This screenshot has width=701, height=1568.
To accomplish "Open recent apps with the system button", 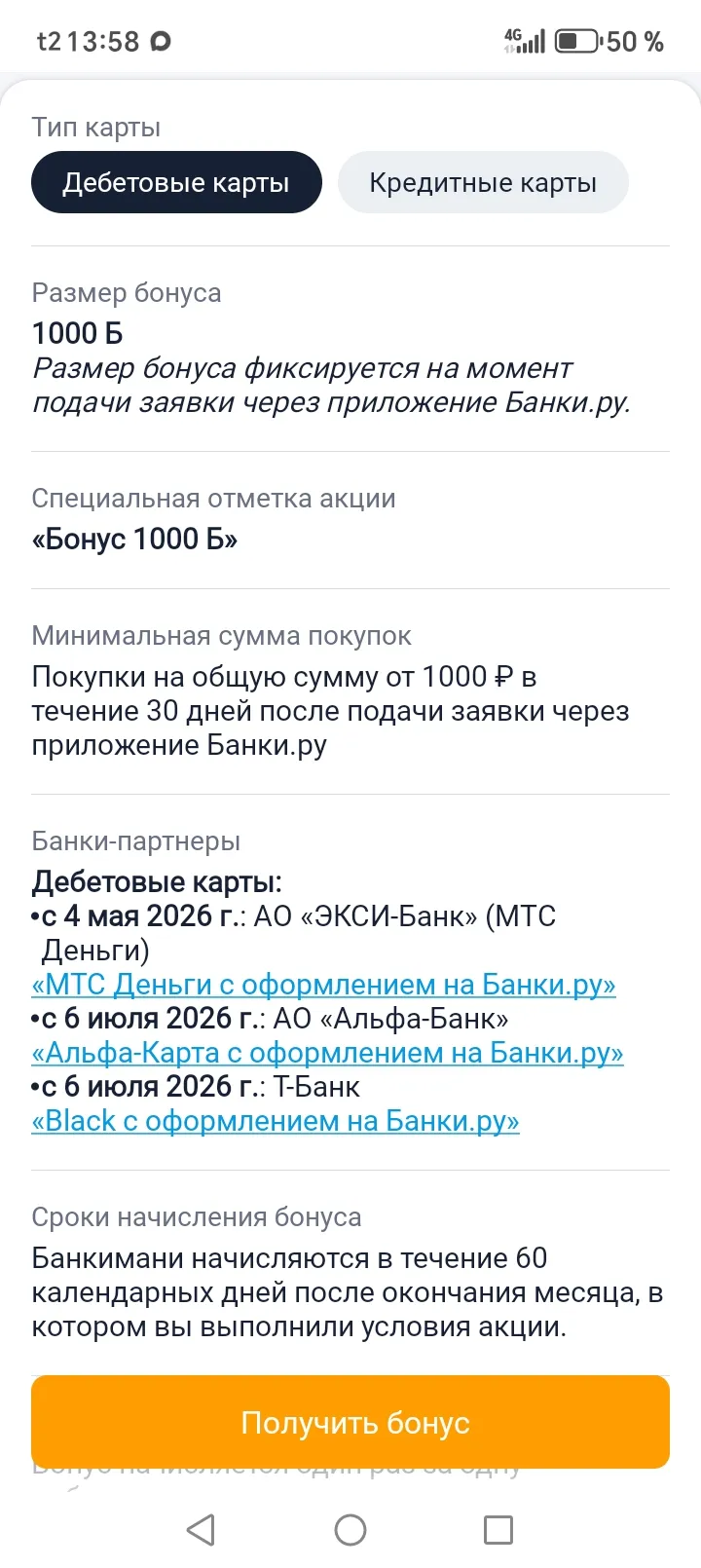I will pyautogui.click(x=498, y=1529).
